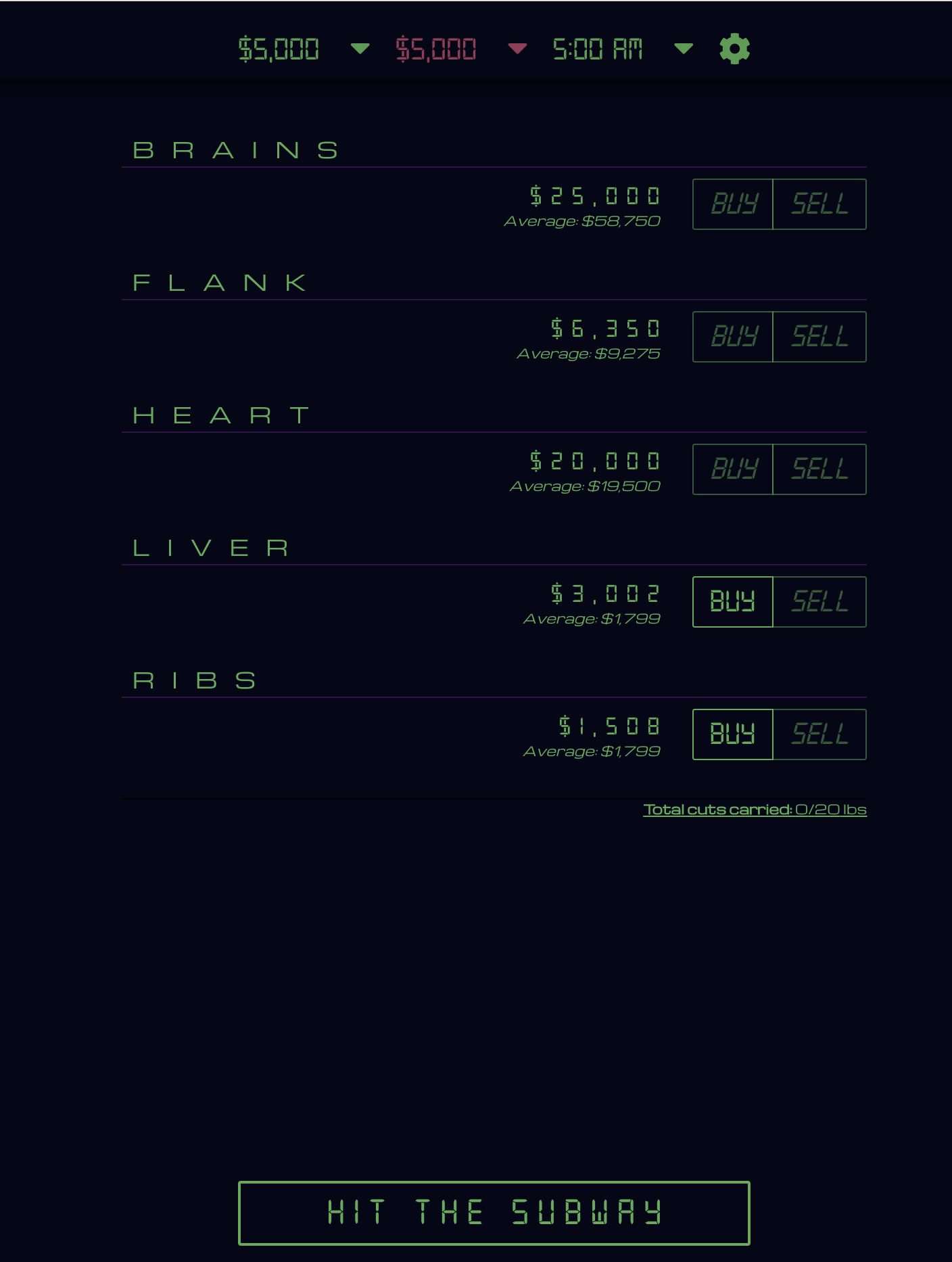The image size is (952, 1262).
Task: Buy Ribs at $1,508
Action: point(732,734)
